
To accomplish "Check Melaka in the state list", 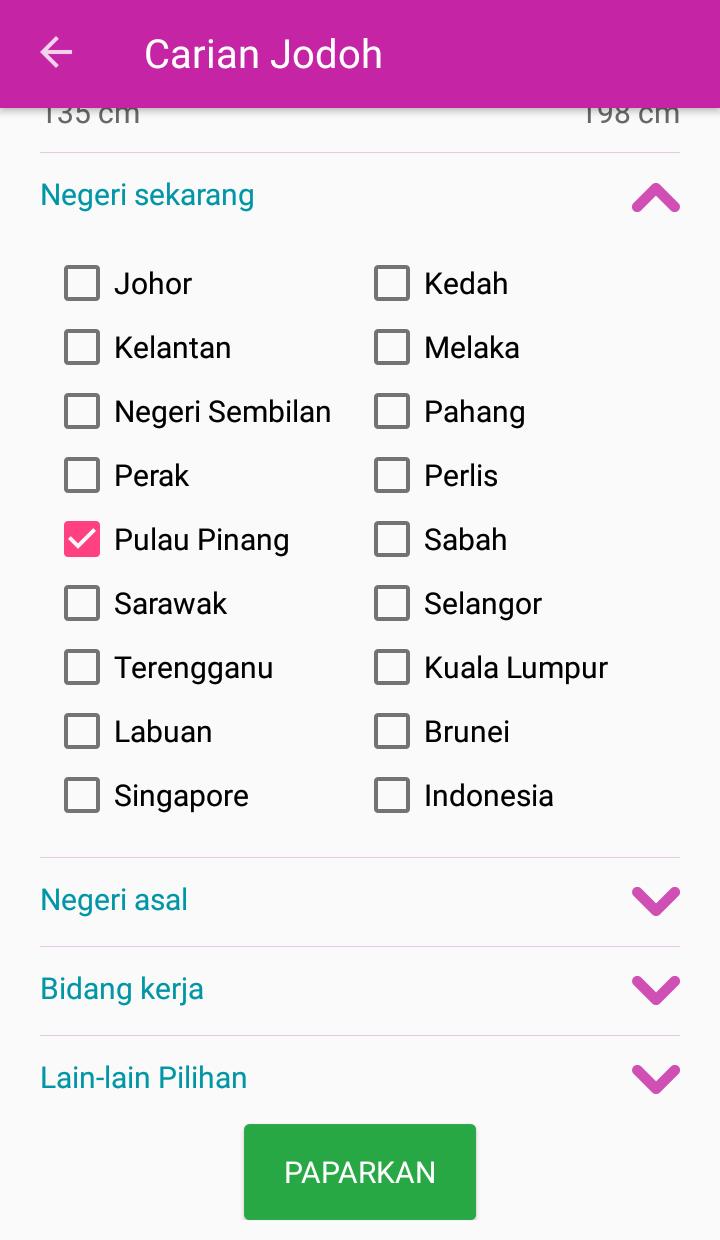I will coord(392,347).
